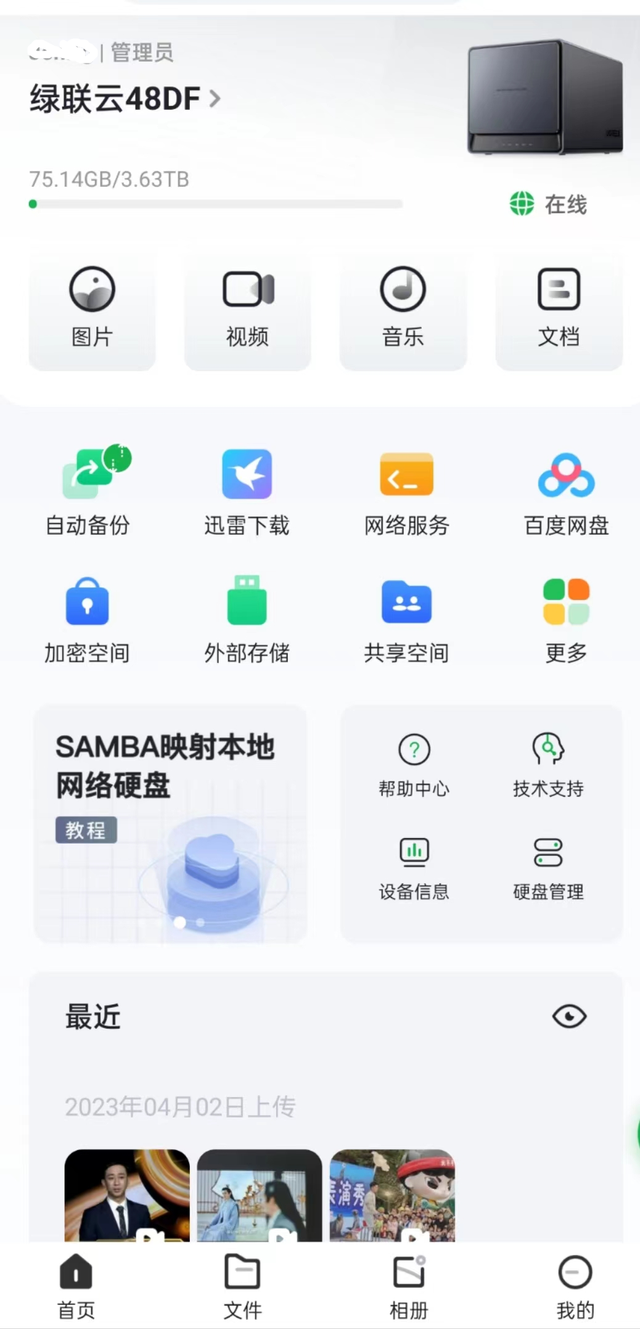Viewport: 640px width, 1329px height.
Task: Open 外部存储
Action: pyautogui.click(x=247, y=620)
